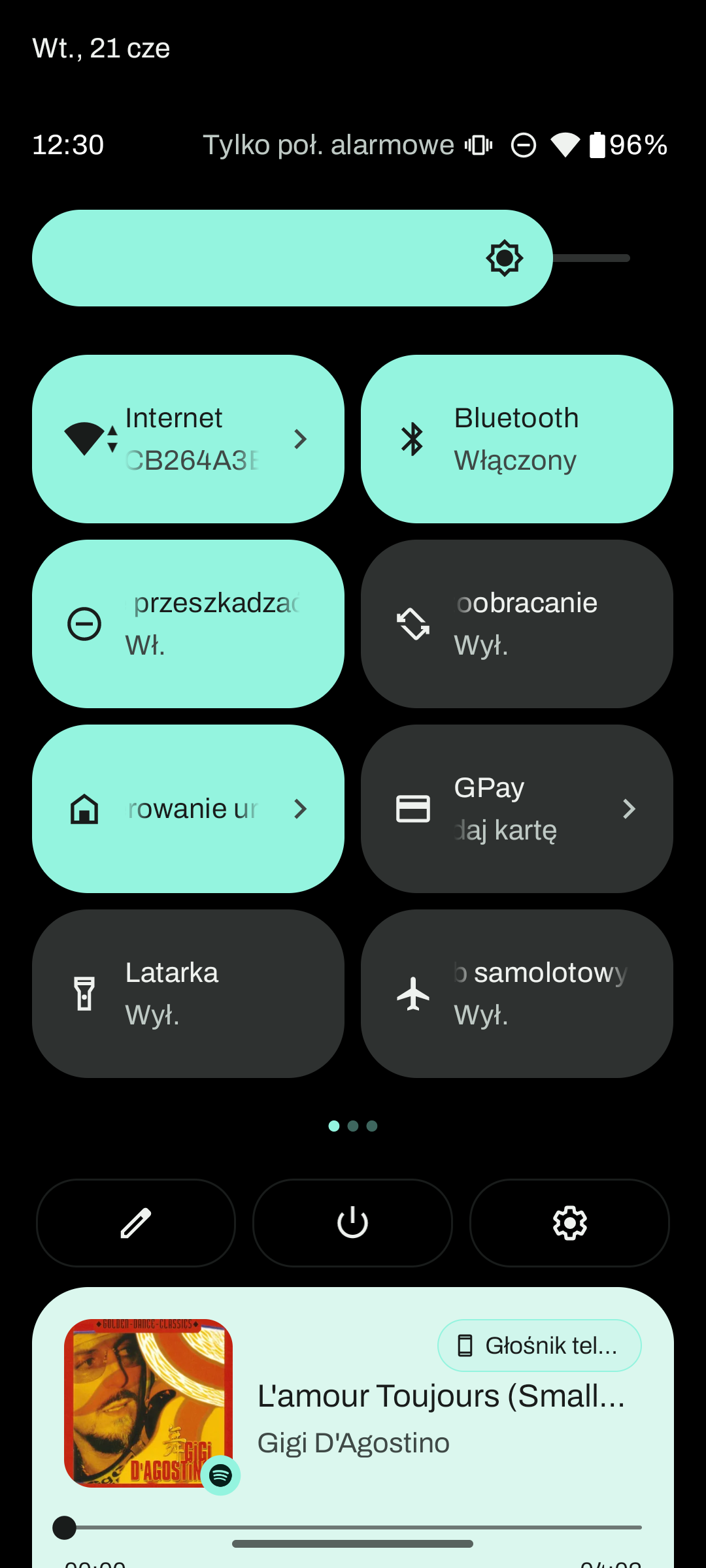Open system settings gear
Image resolution: width=706 pixels, height=1568 pixels.
tap(569, 1223)
